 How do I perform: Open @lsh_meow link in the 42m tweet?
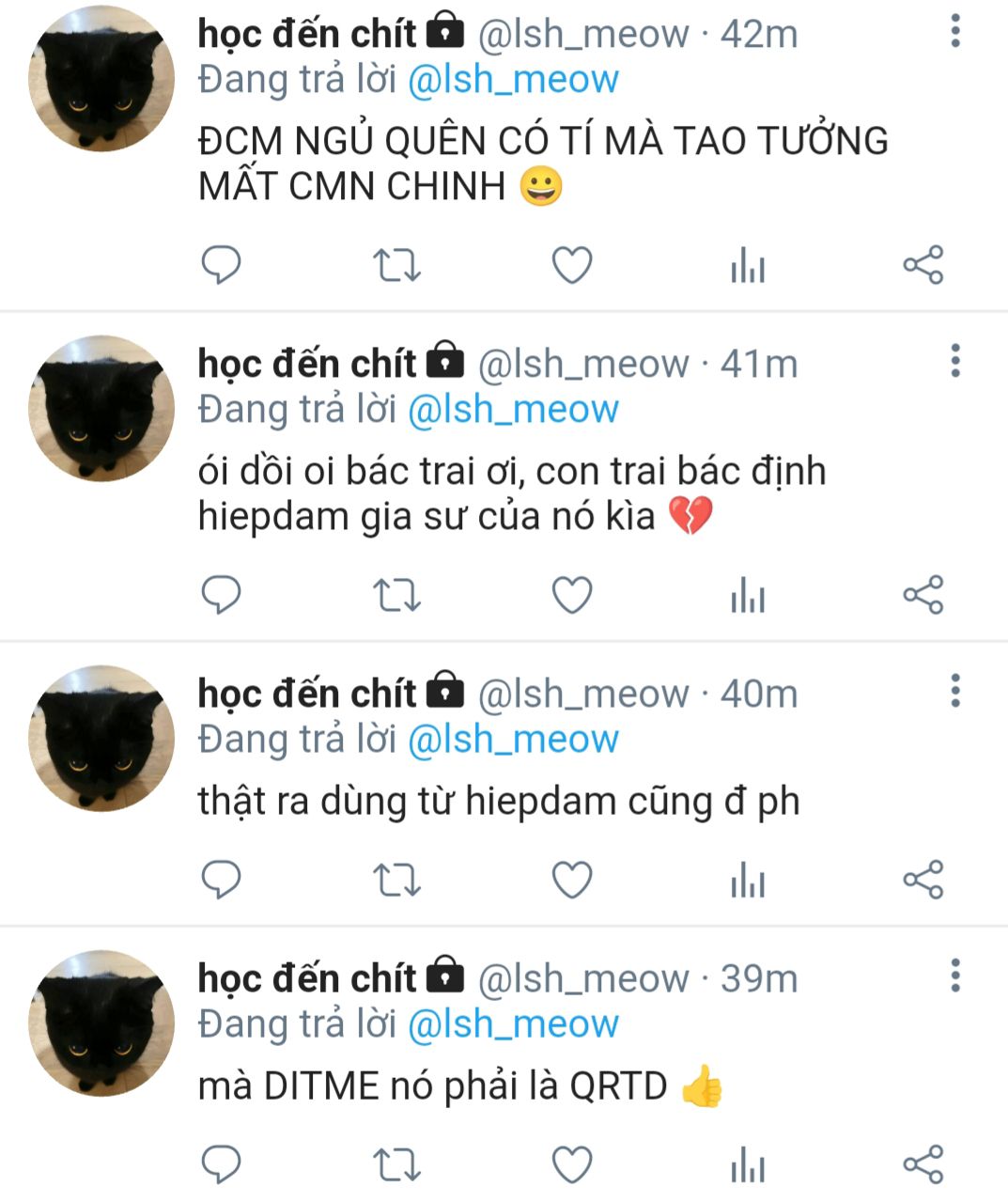pos(513,80)
